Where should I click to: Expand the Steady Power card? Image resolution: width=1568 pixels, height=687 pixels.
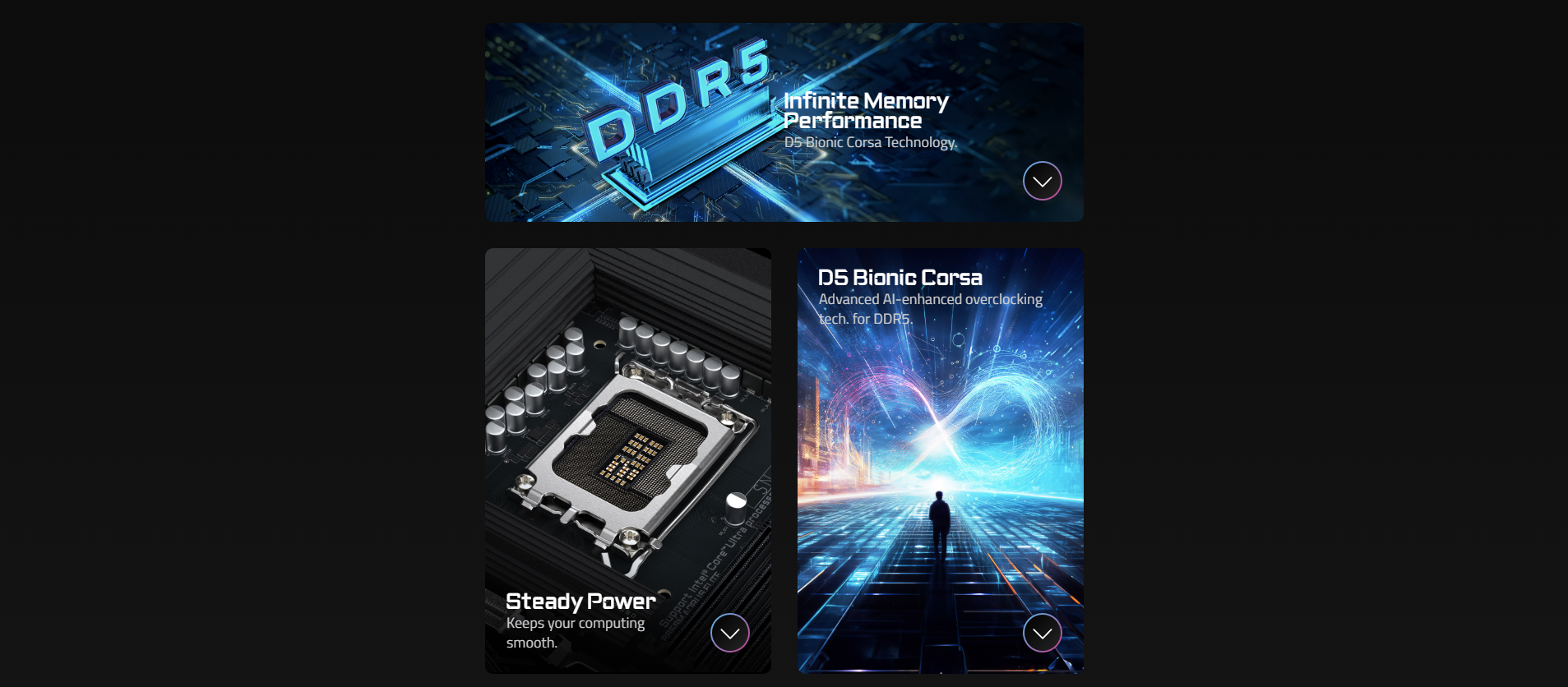pos(729,633)
